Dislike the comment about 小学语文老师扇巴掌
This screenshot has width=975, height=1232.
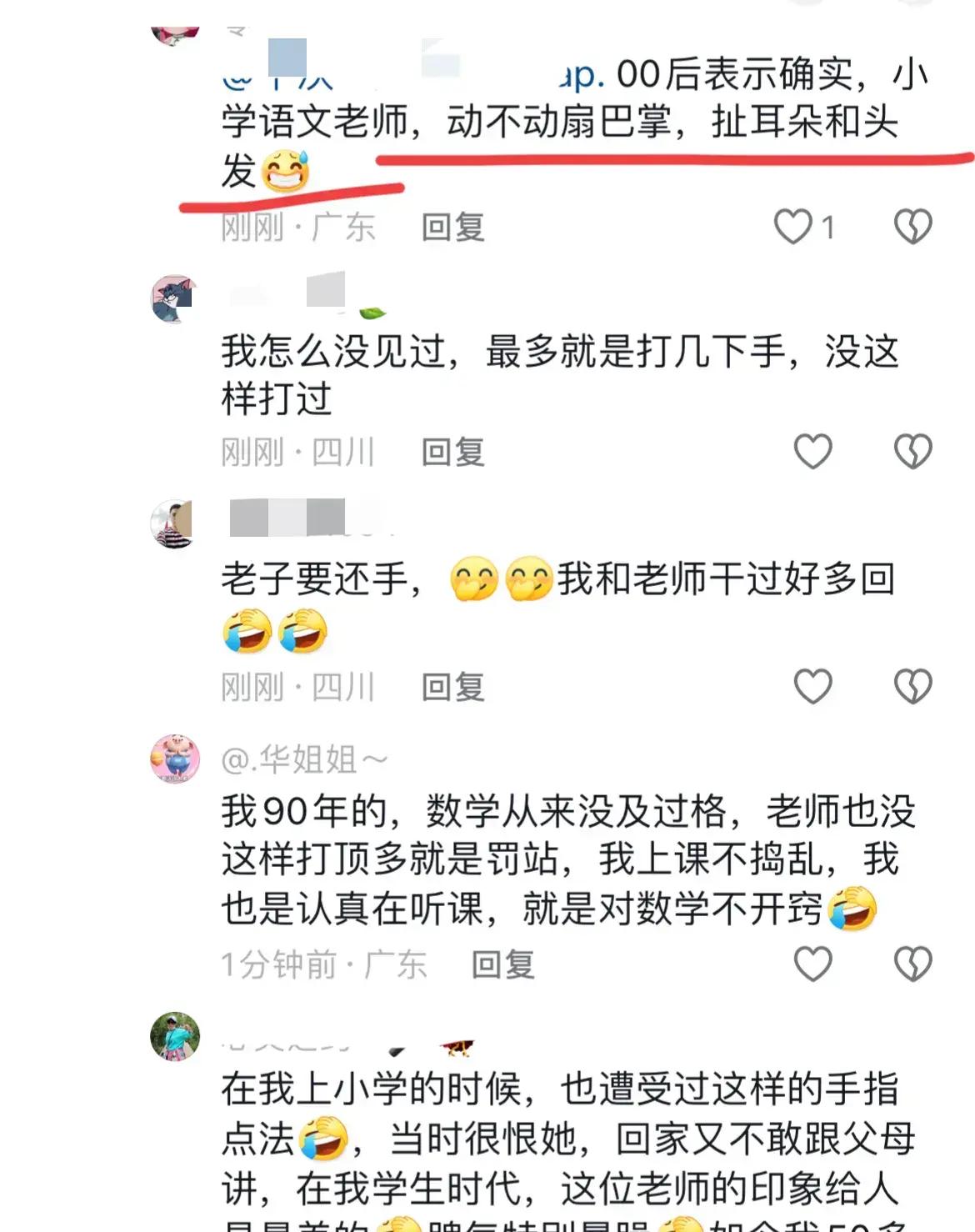(x=912, y=227)
